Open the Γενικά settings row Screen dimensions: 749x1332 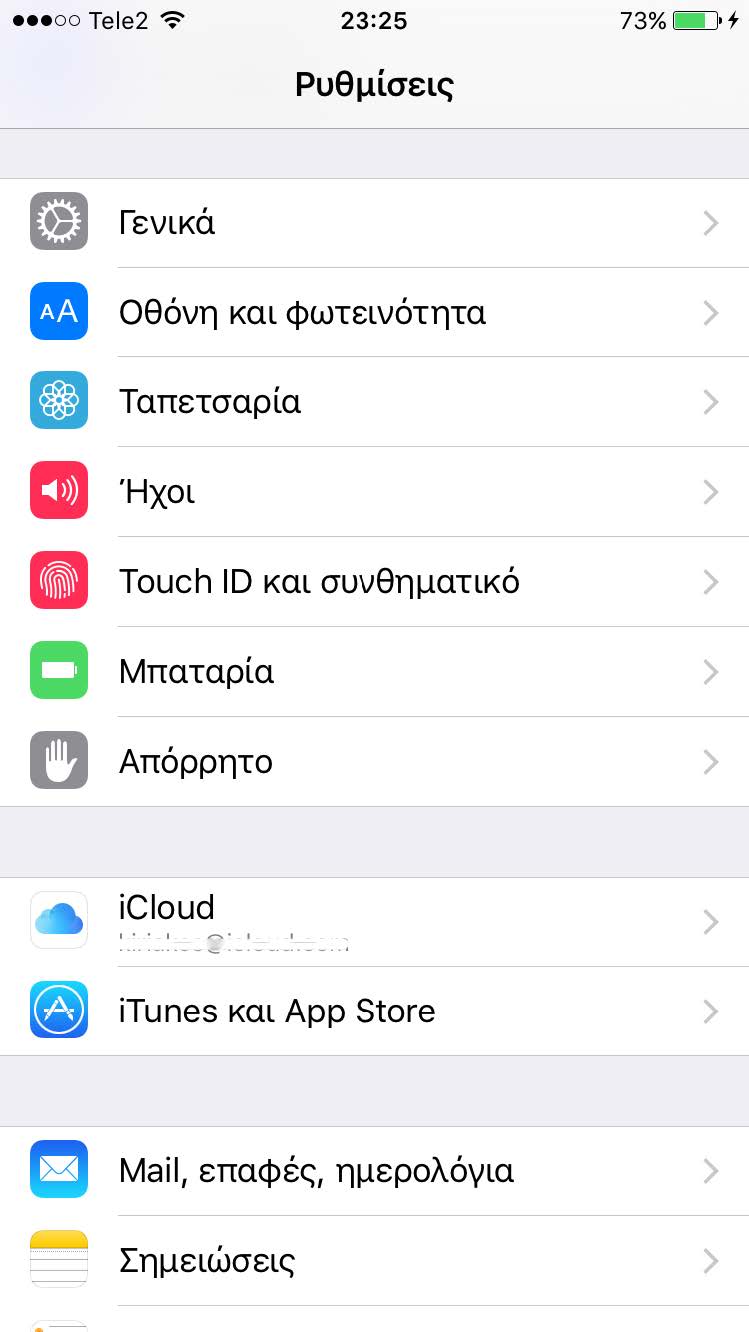pos(374,223)
